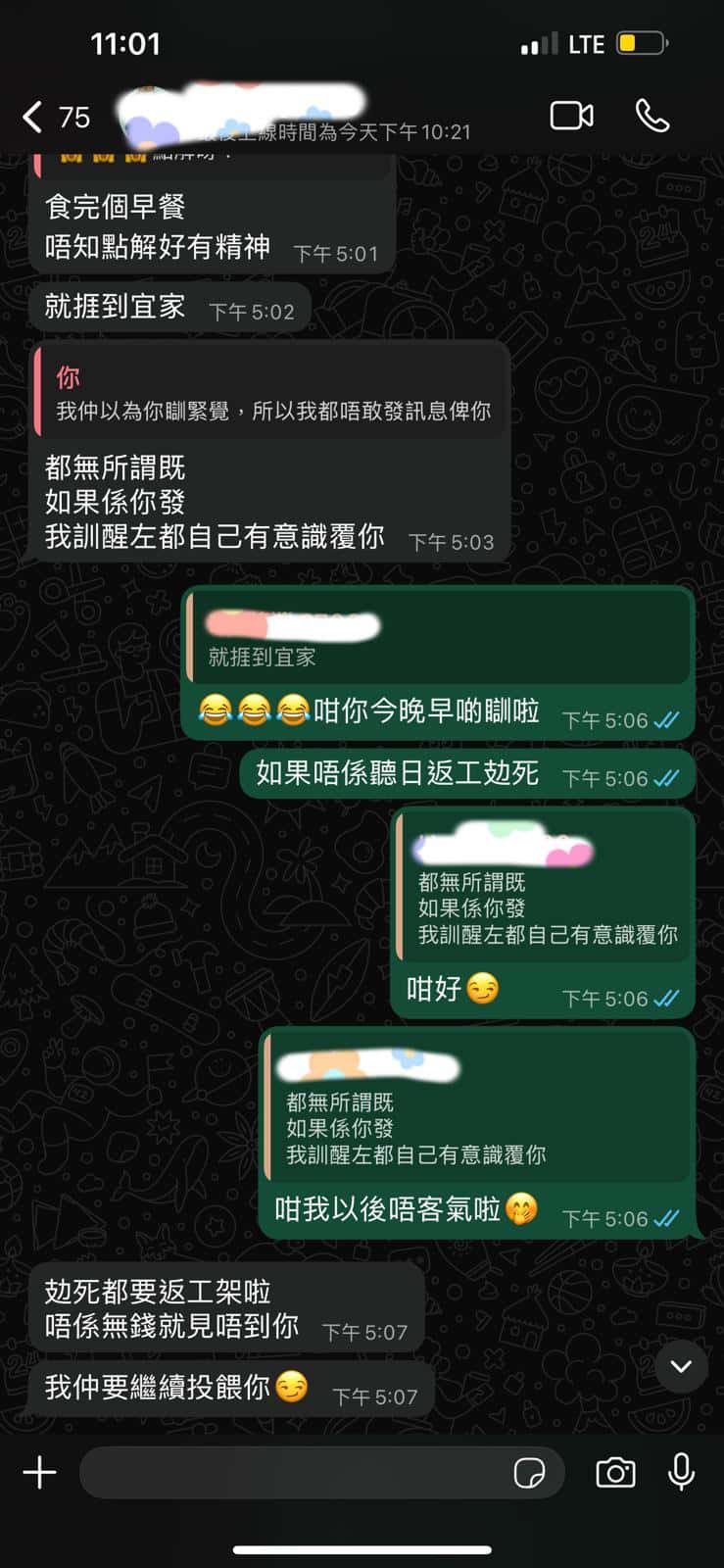The image size is (724, 1568).
Task: Jump to the latest message arrow
Action: click(681, 1366)
